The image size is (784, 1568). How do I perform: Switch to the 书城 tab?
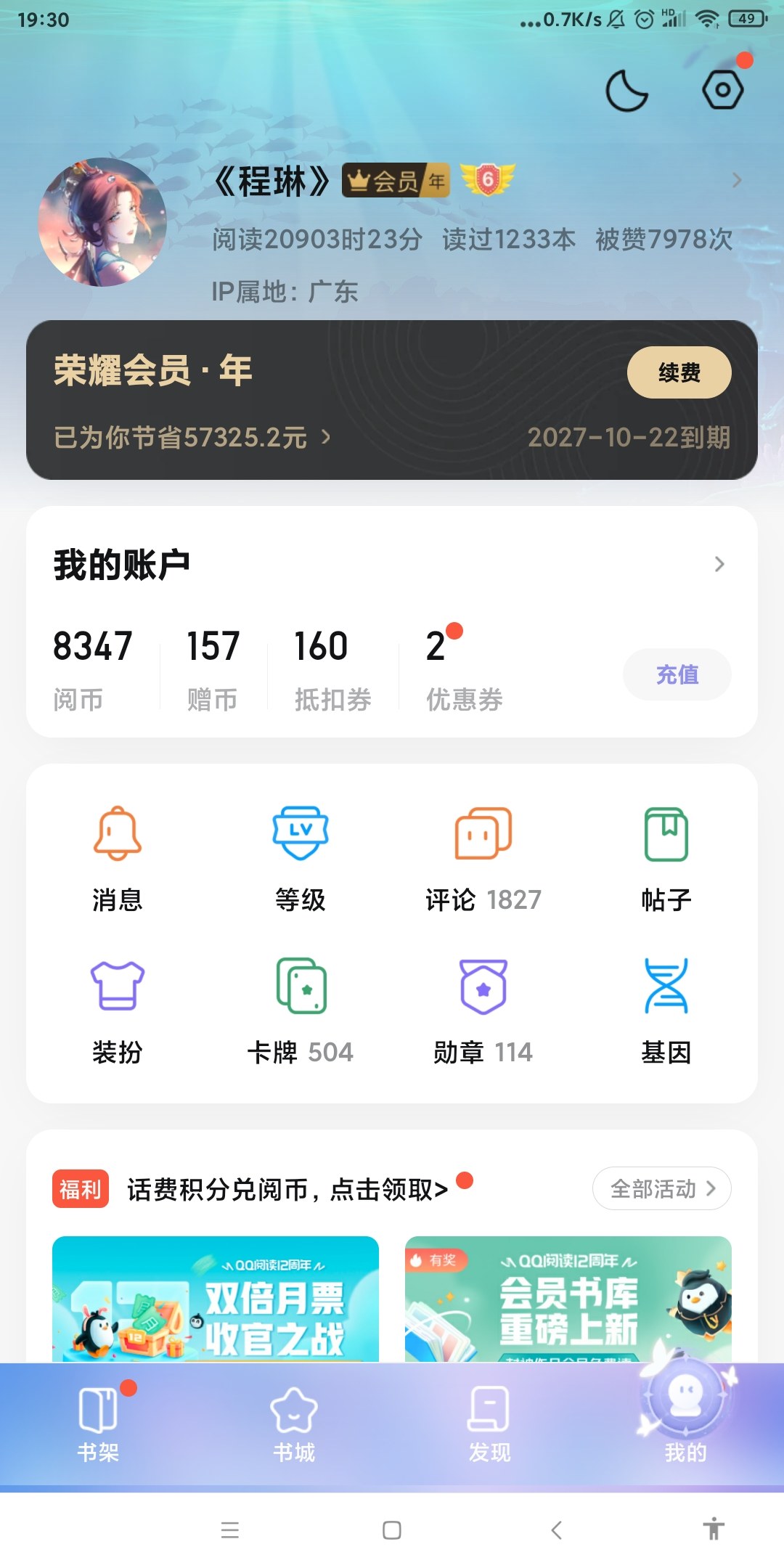294,1424
